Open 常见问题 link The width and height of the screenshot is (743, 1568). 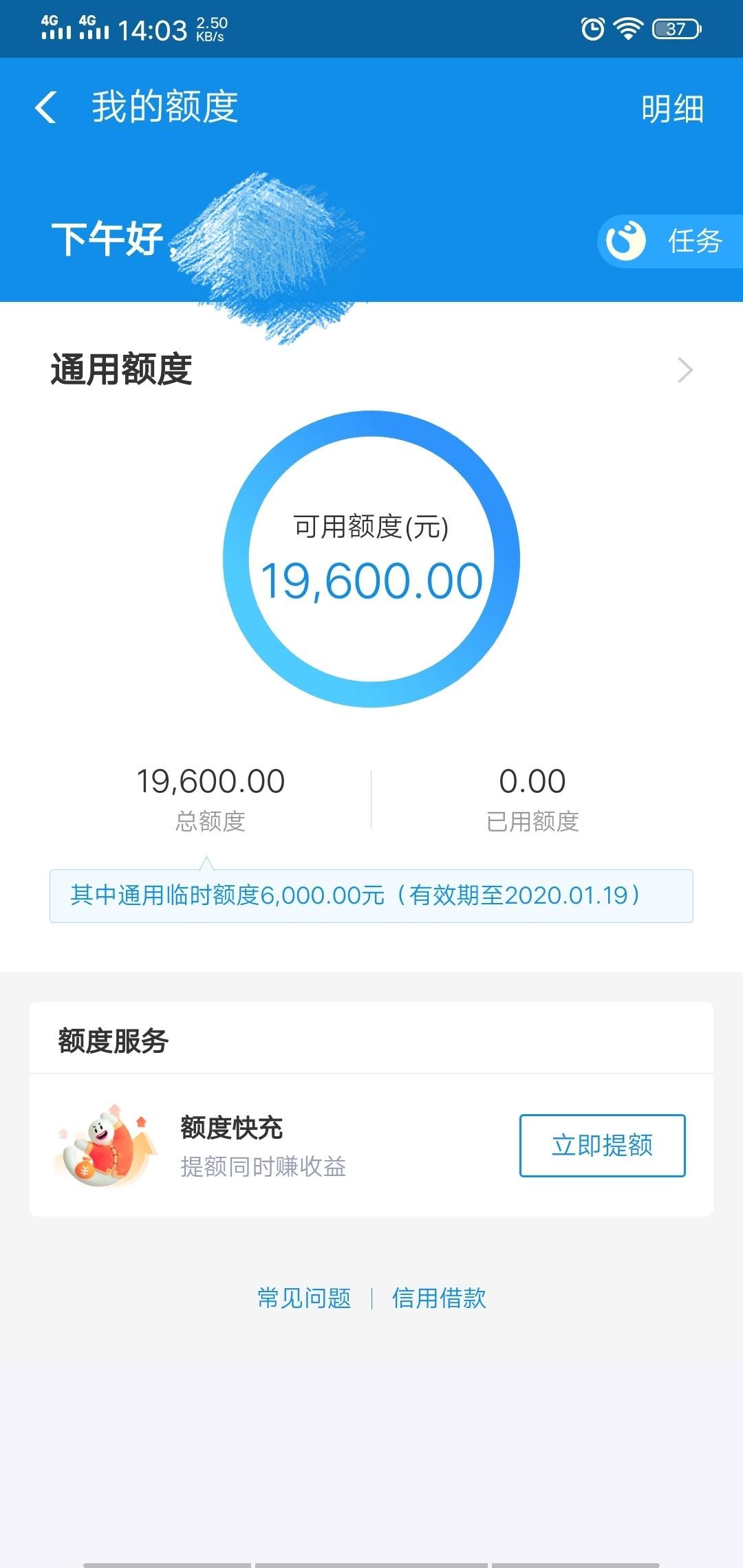click(304, 1298)
